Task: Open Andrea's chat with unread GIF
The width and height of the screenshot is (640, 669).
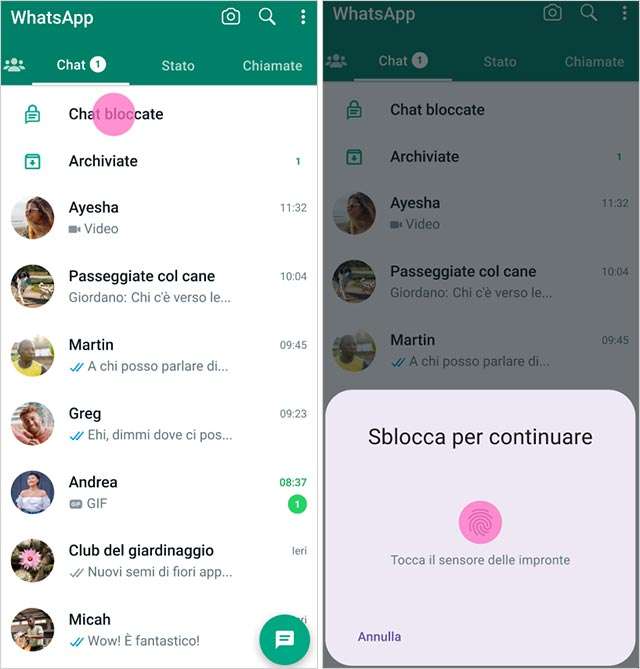Action: [x=160, y=492]
